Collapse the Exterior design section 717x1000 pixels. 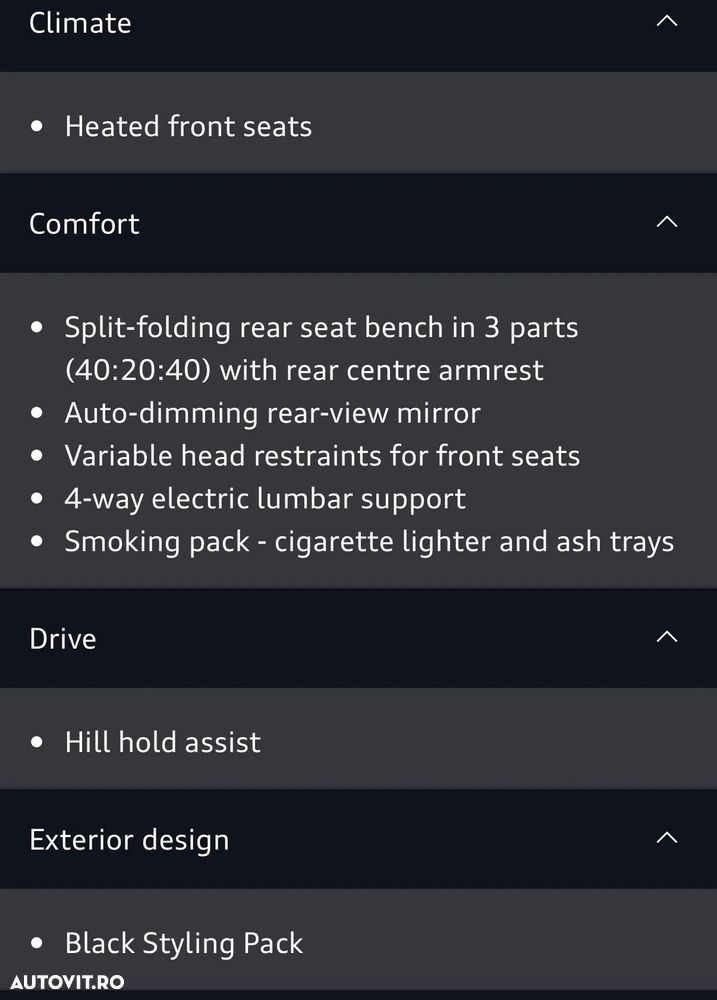tap(666, 838)
